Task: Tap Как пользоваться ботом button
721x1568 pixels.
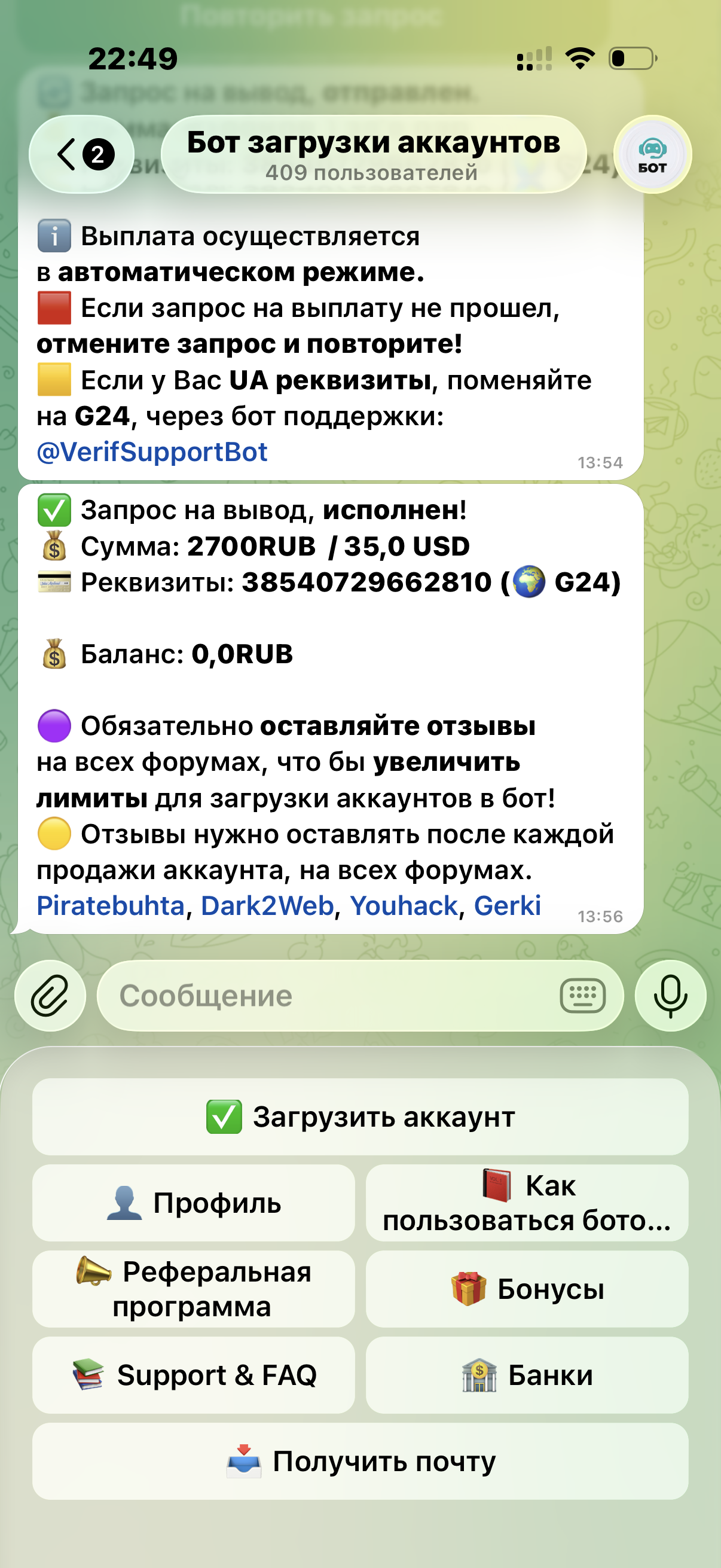Action: [527, 1203]
